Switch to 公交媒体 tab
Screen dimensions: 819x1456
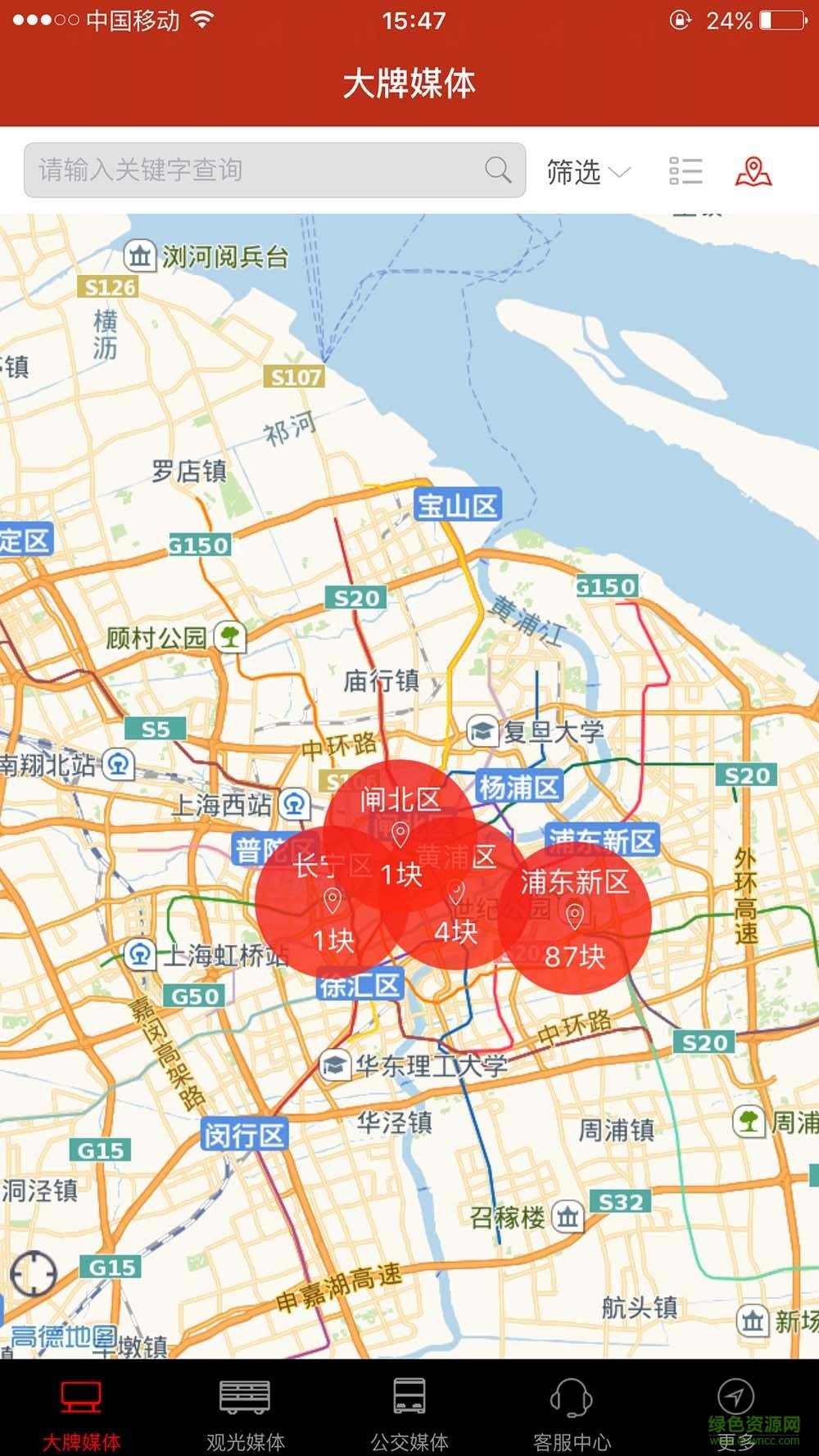(x=409, y=1410)
